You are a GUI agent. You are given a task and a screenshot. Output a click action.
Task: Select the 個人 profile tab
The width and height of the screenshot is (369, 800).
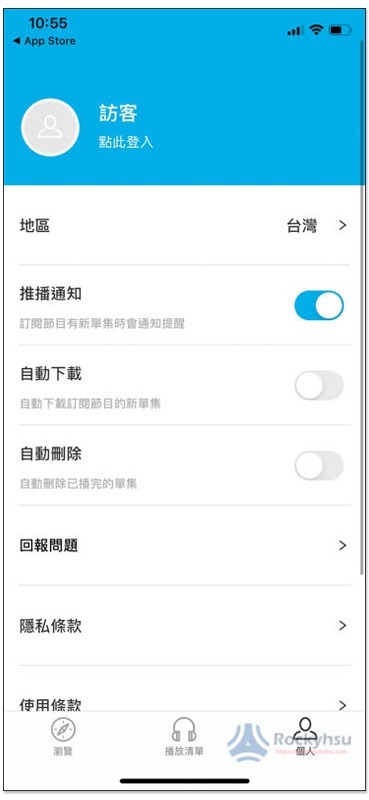(x=305, y=735)
